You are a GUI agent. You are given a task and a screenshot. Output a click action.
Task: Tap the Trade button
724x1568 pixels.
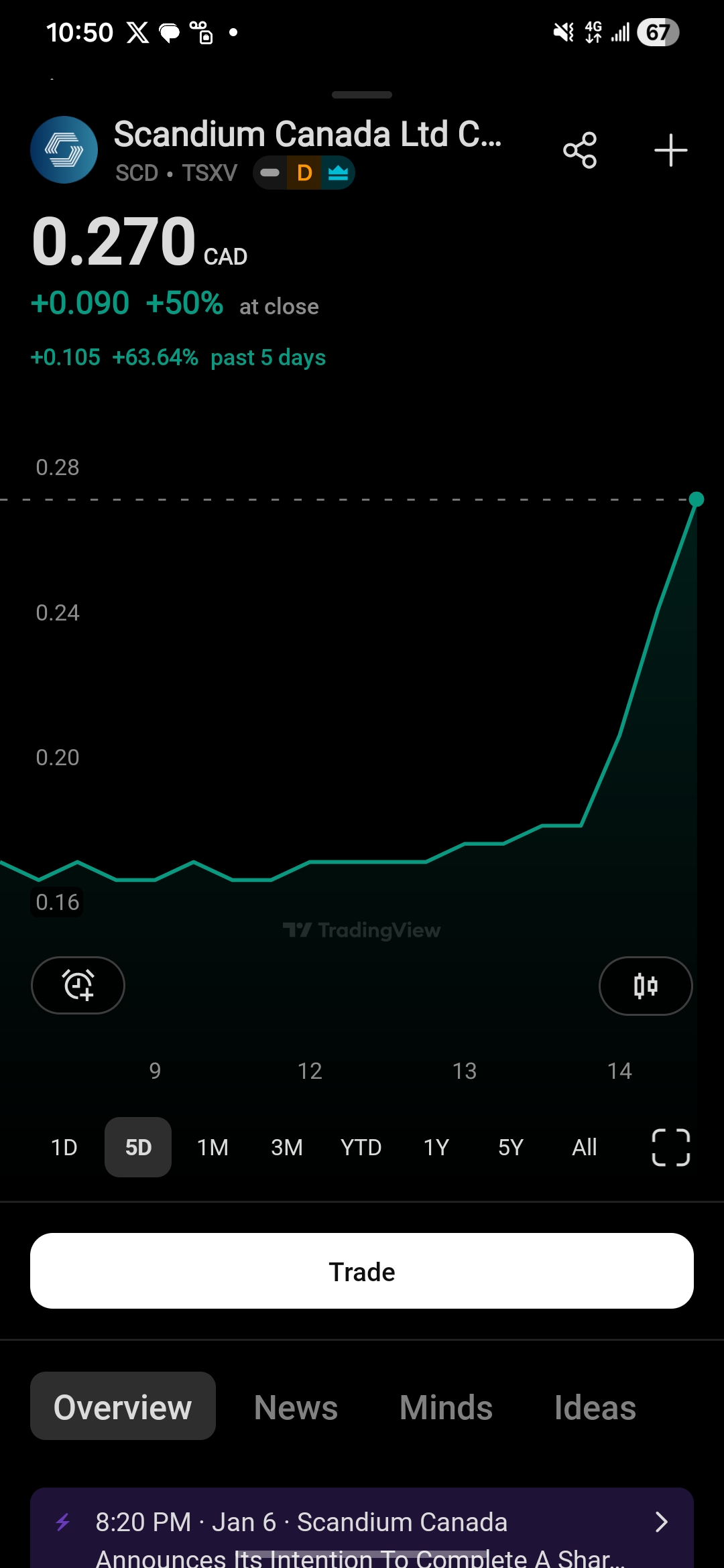[x=362, y=1271]
